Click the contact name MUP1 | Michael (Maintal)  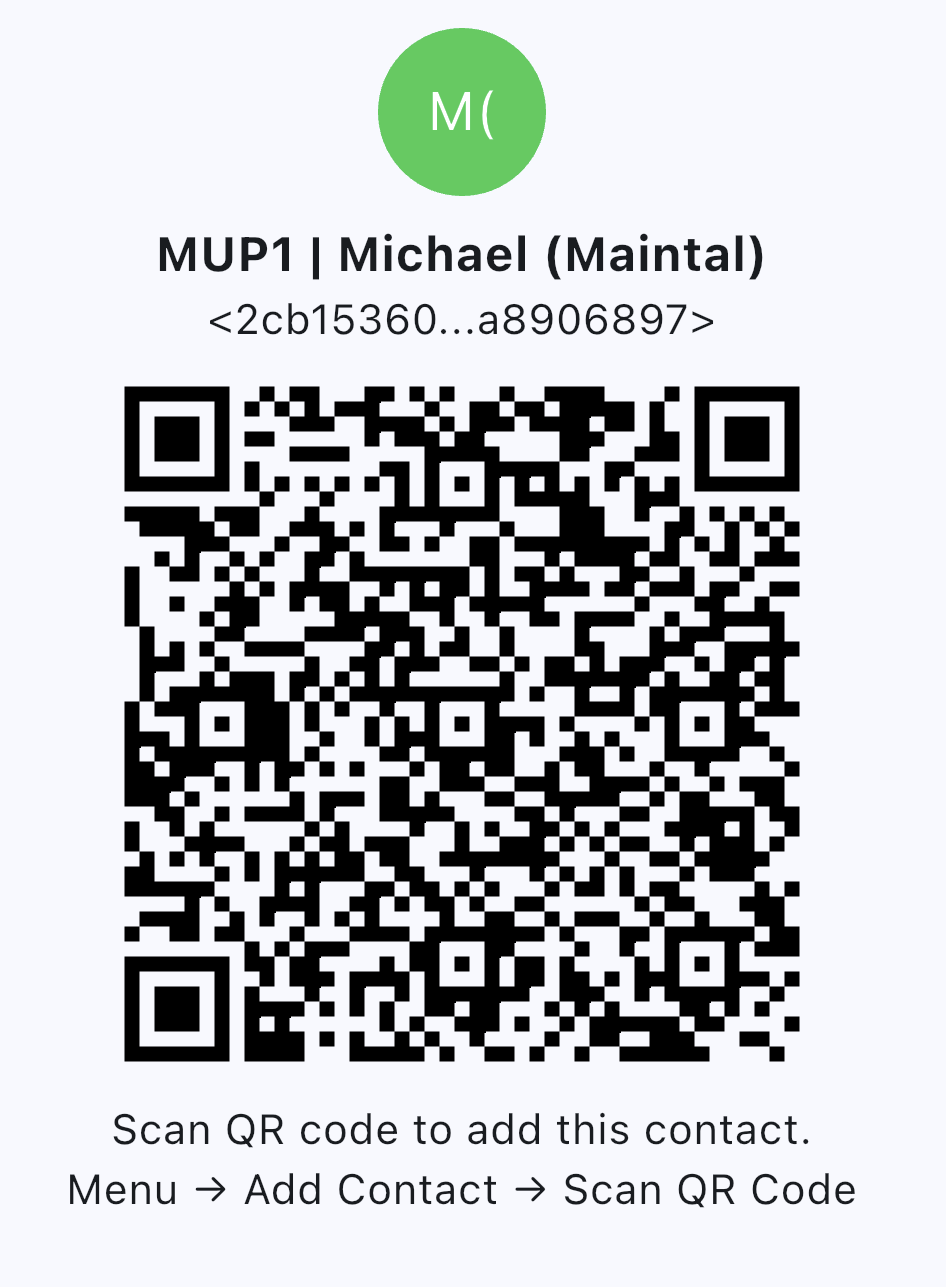tap(461, 255)
